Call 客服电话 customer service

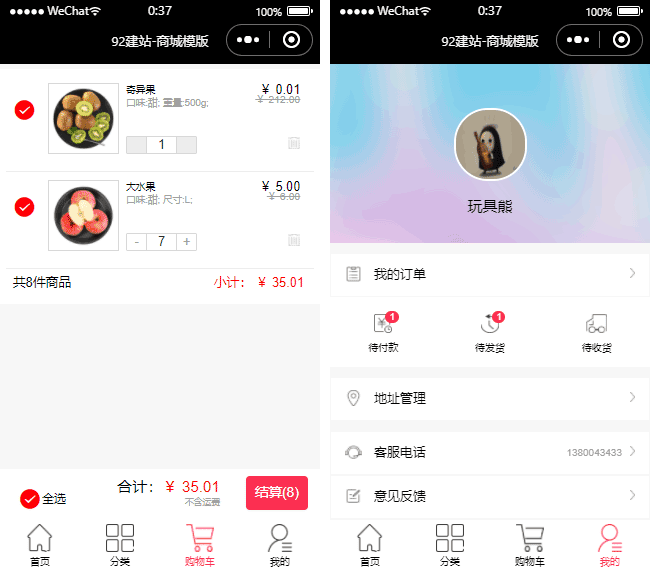coord(490,452)
